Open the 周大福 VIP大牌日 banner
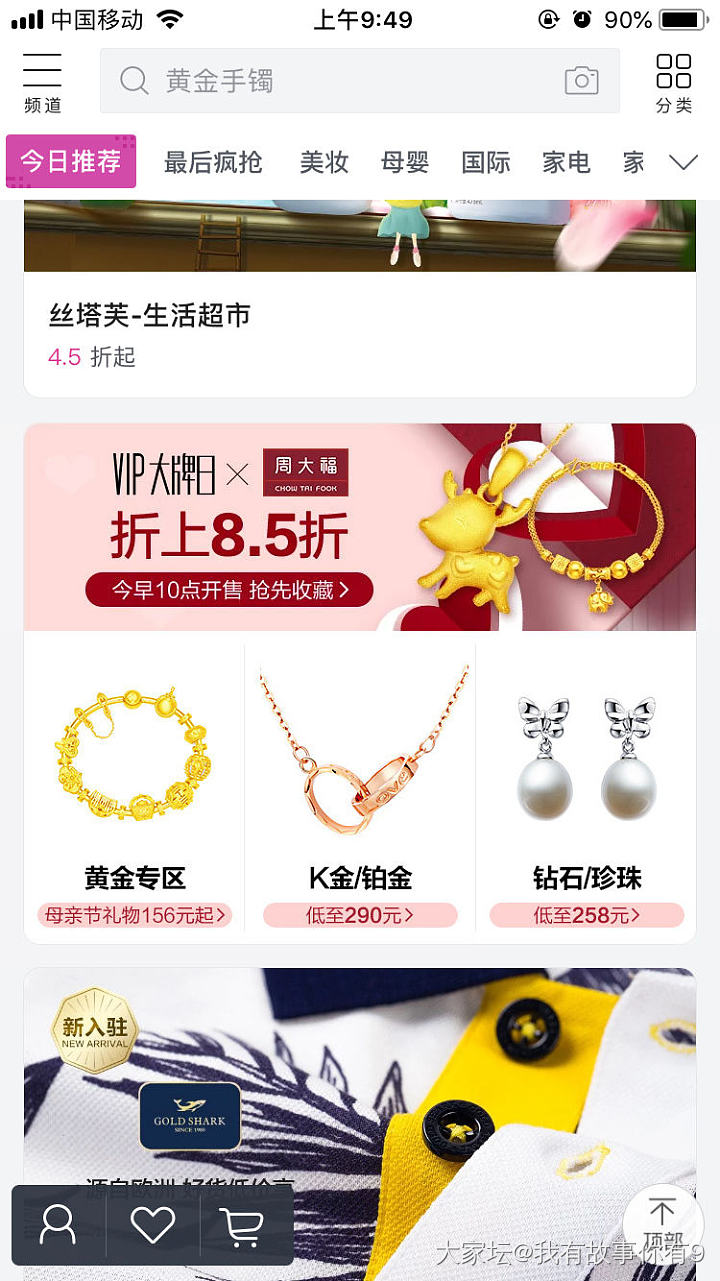Image resolution: width=720 pixels, height=1281 pixels. (359, 527)
